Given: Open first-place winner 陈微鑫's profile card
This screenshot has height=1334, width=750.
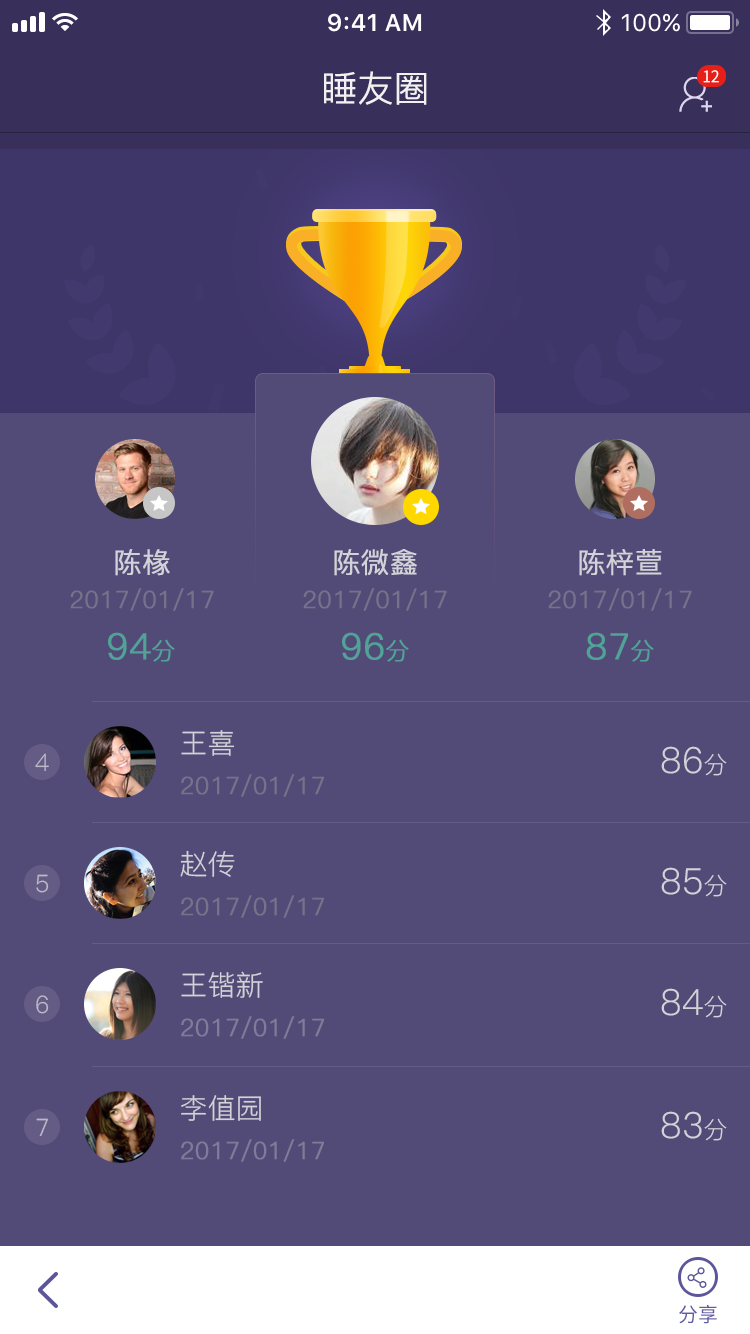Looking at the screenshot, I should (374, 460).
